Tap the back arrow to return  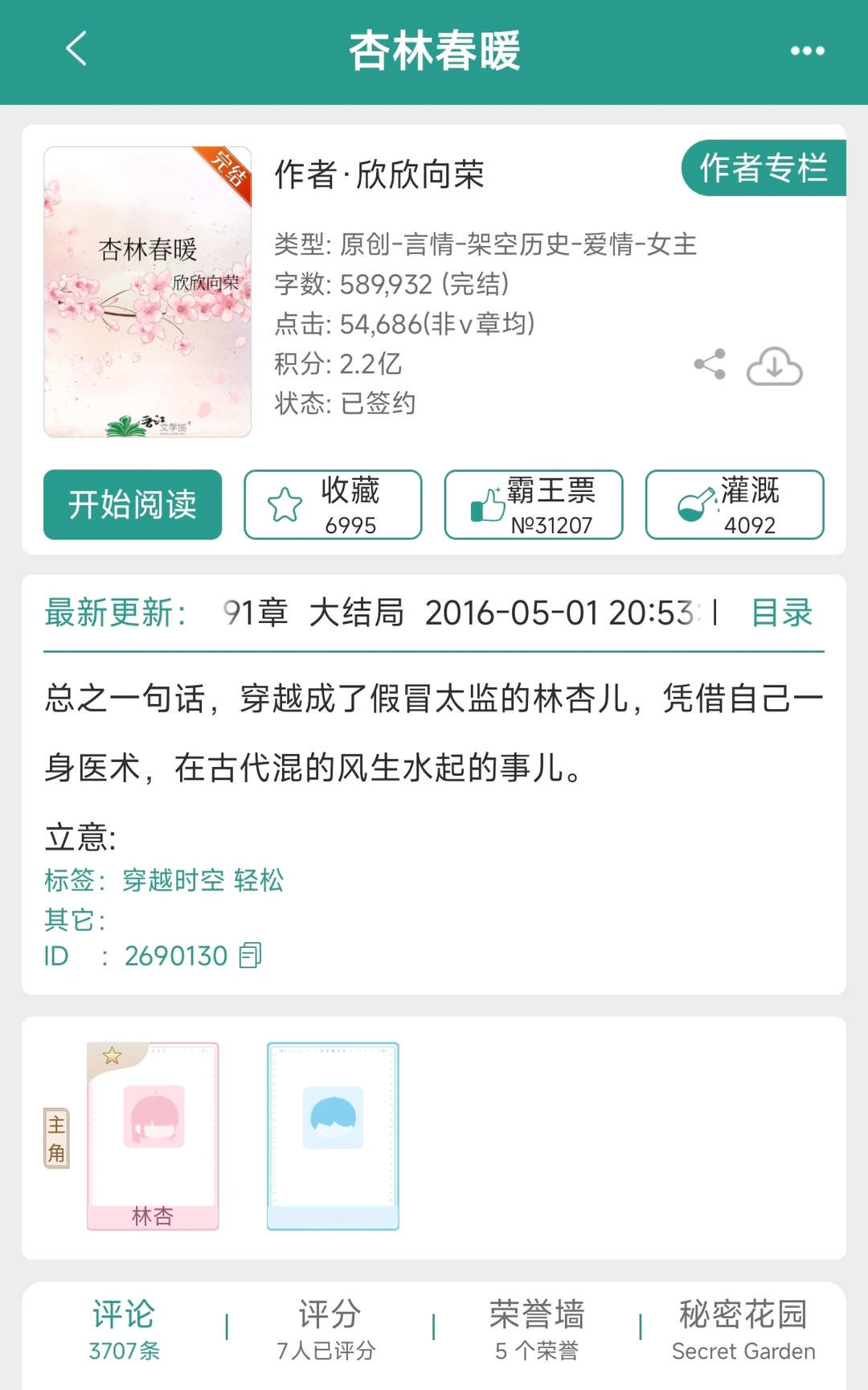tap(76, 50)
